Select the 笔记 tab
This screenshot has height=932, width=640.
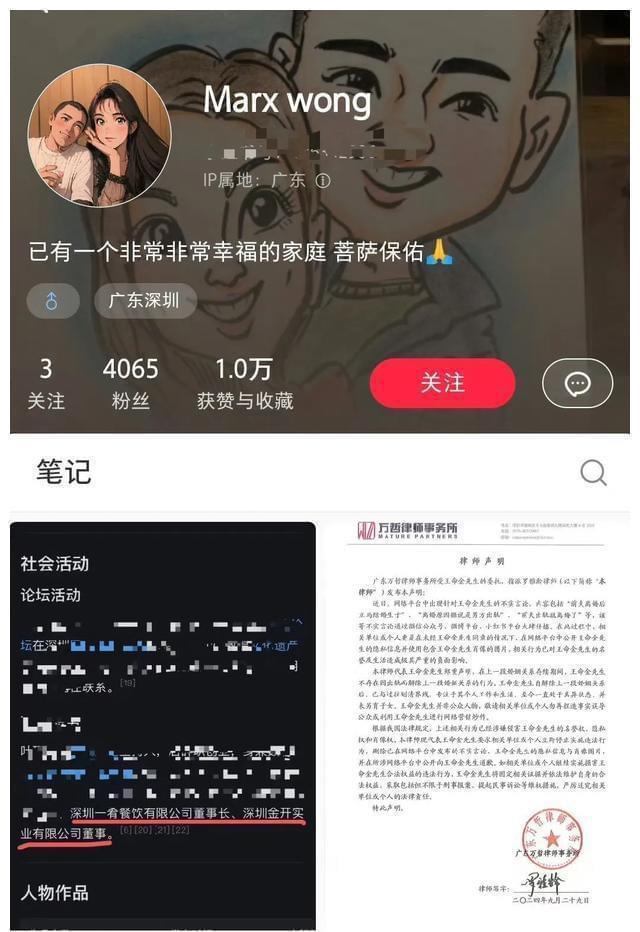pyautogui.click(x=64, y=472)
